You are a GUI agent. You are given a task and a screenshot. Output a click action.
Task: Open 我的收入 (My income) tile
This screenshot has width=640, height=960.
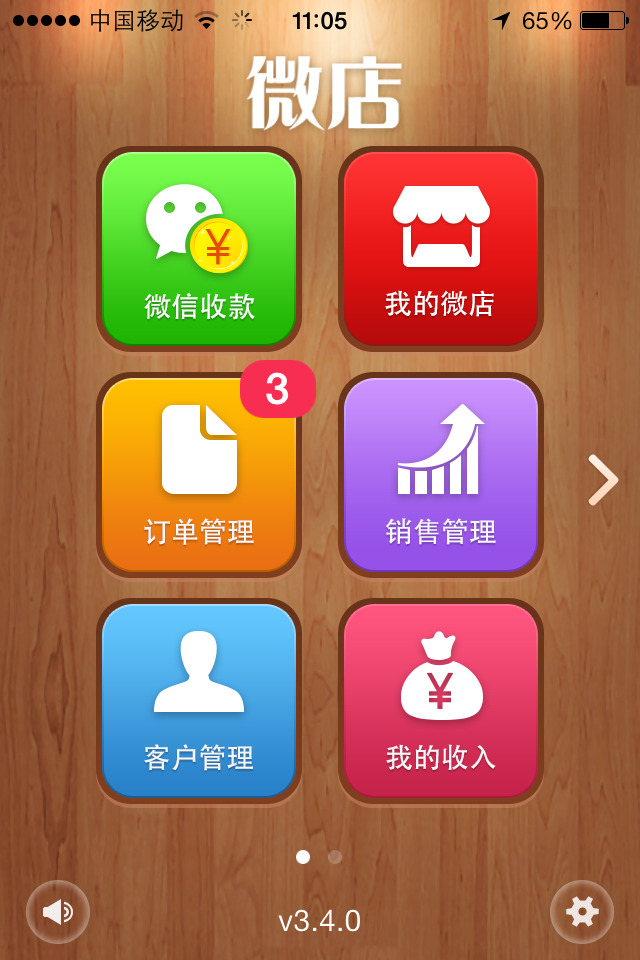pos(440,700)
